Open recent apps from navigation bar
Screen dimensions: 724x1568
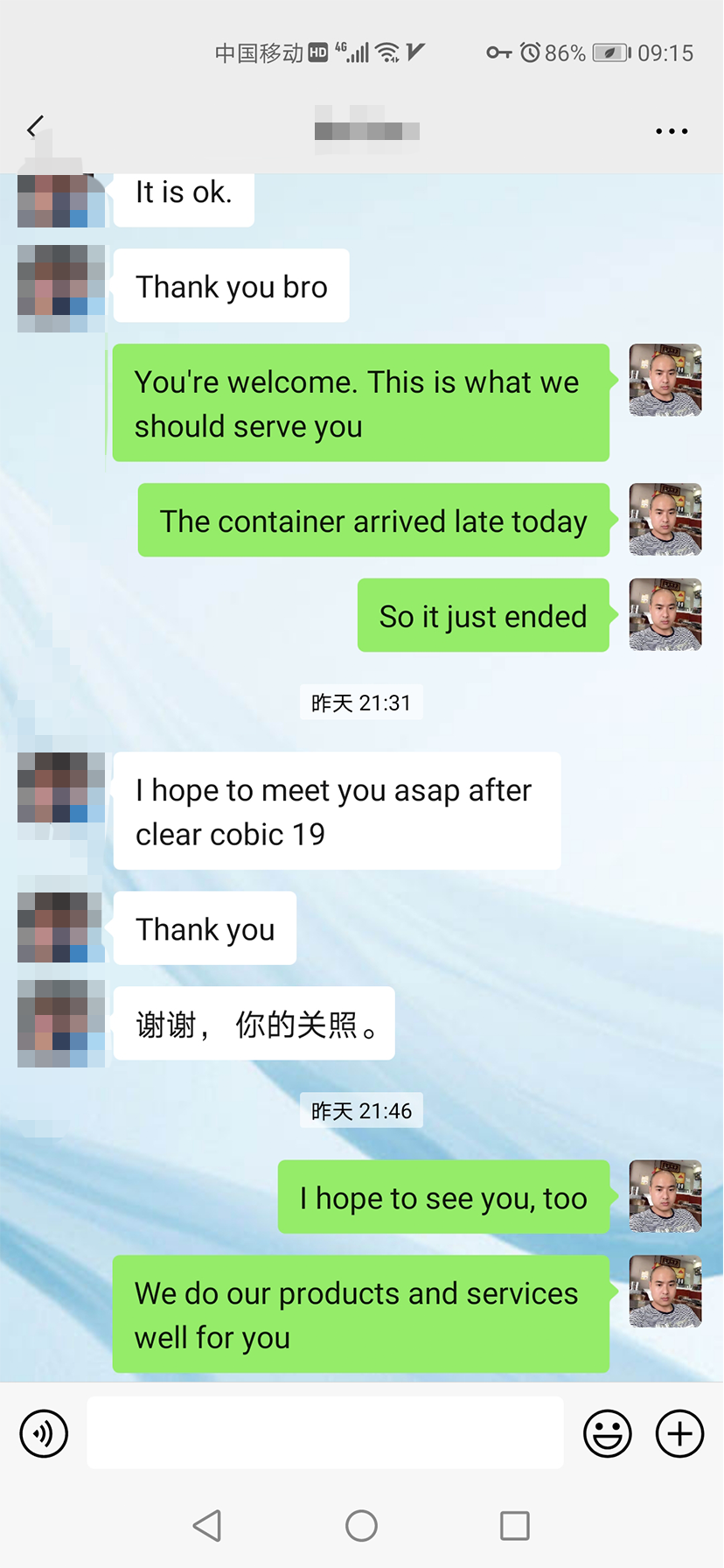[x=515, y=1525]
